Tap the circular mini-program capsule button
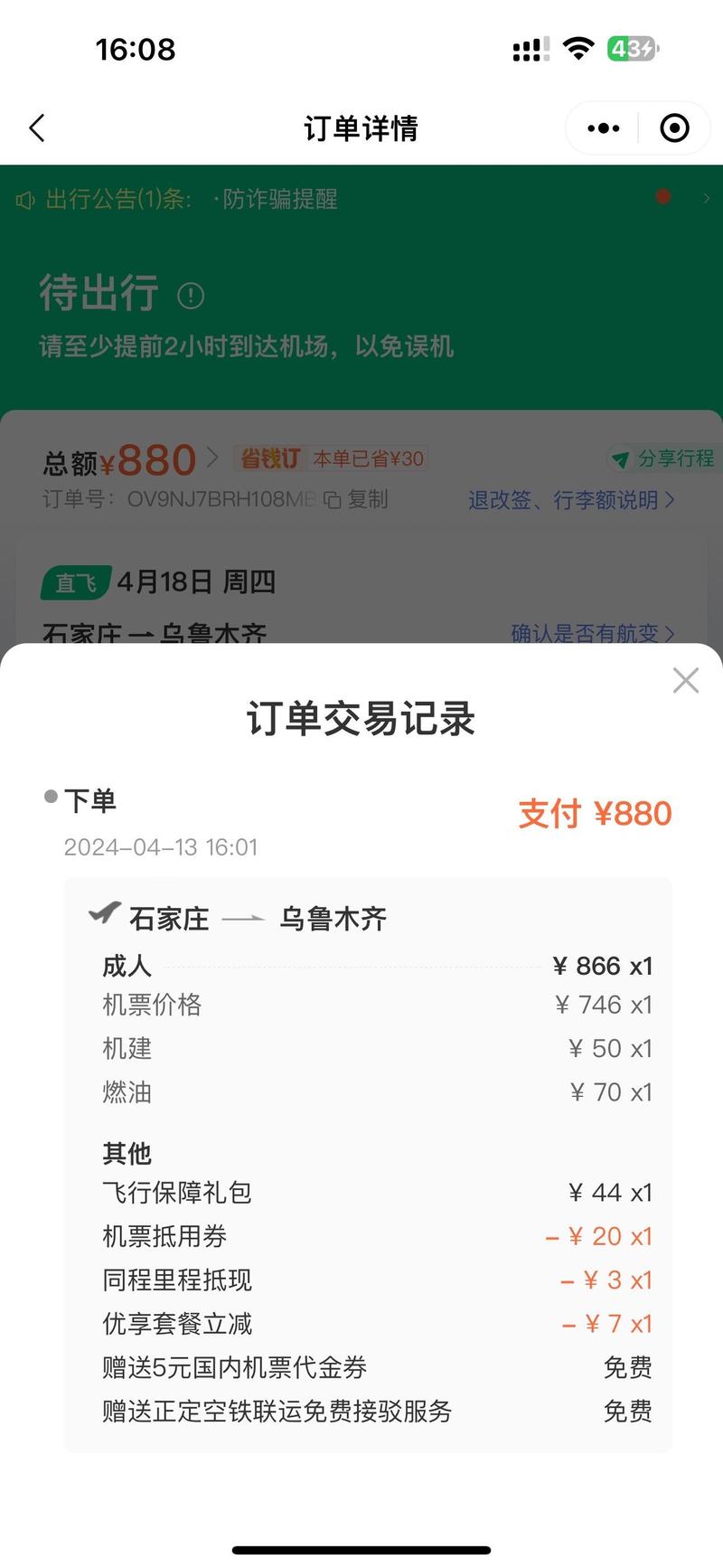723x1568 pixels. click(x=674, y=128)
